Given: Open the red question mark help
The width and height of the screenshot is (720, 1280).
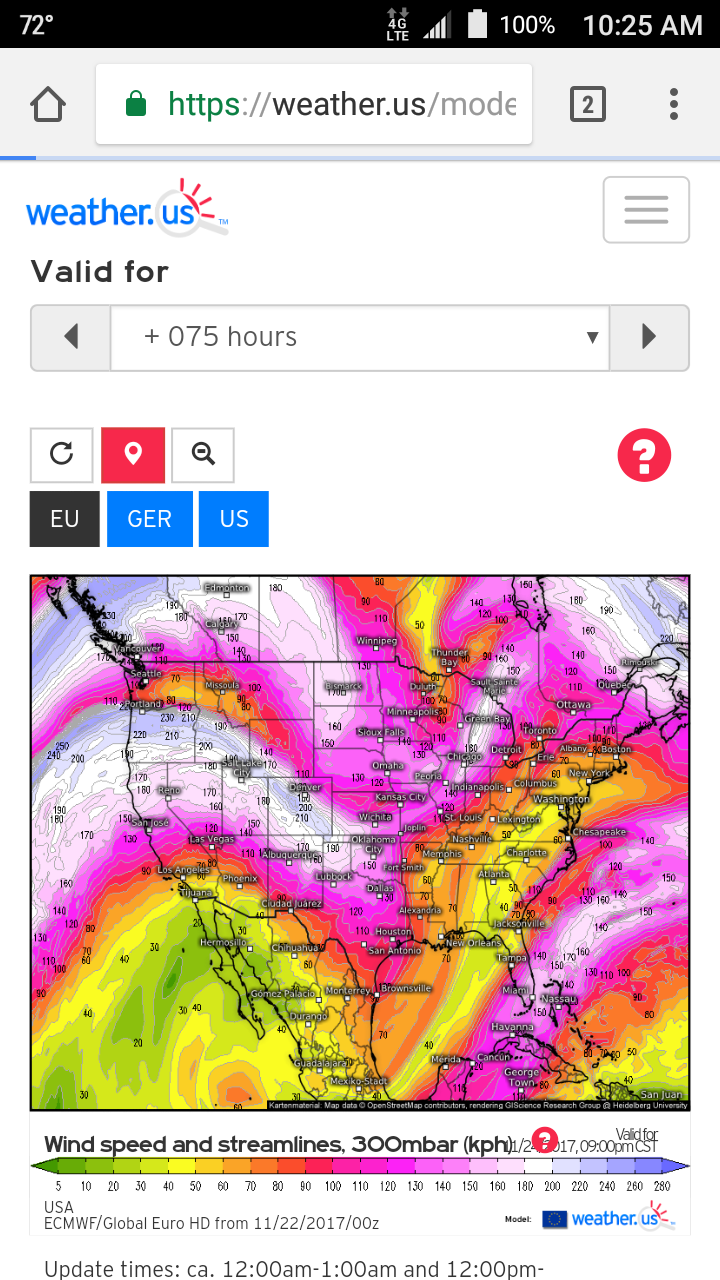Looking at the screenshot, I should coord(644,455).
